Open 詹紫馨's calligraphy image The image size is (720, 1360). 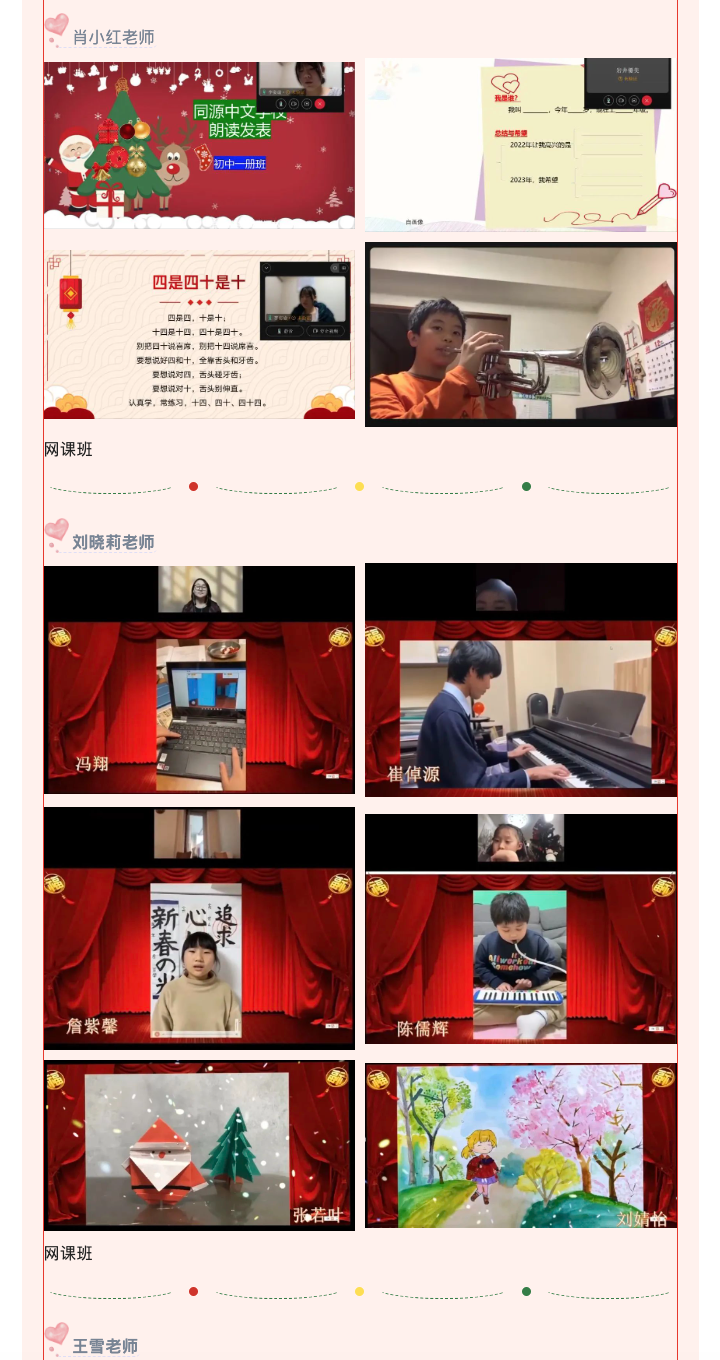pyautogui.click(x=199, y=928)
